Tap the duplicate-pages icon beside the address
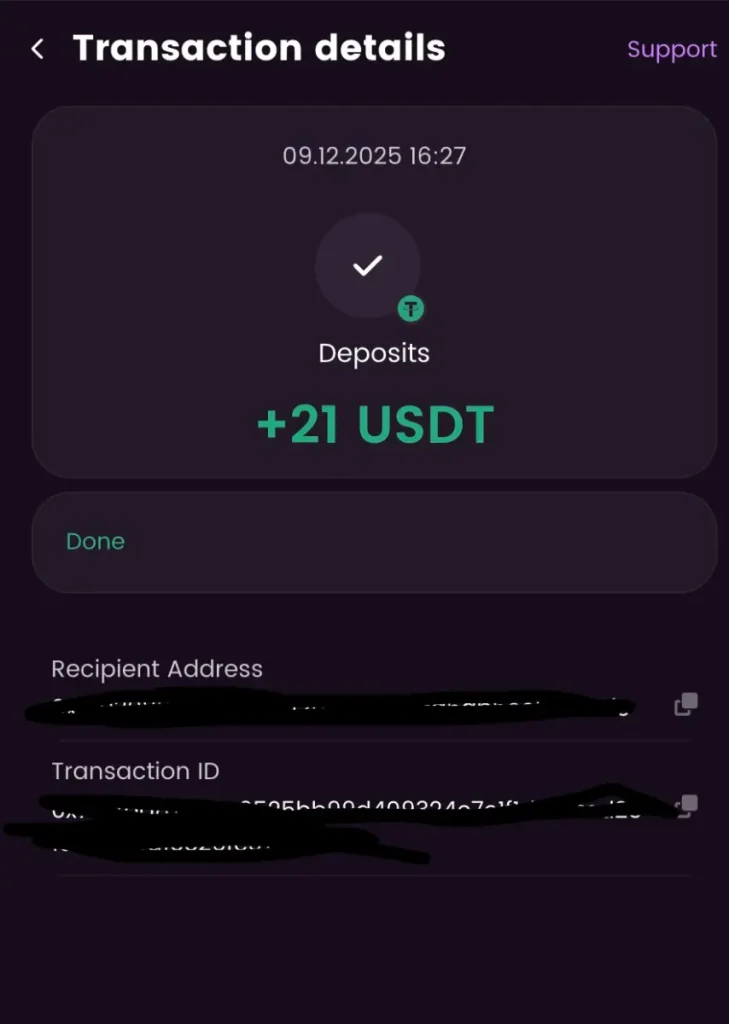The width and height of the screenshot is (729, 1024). coord(685,704)
